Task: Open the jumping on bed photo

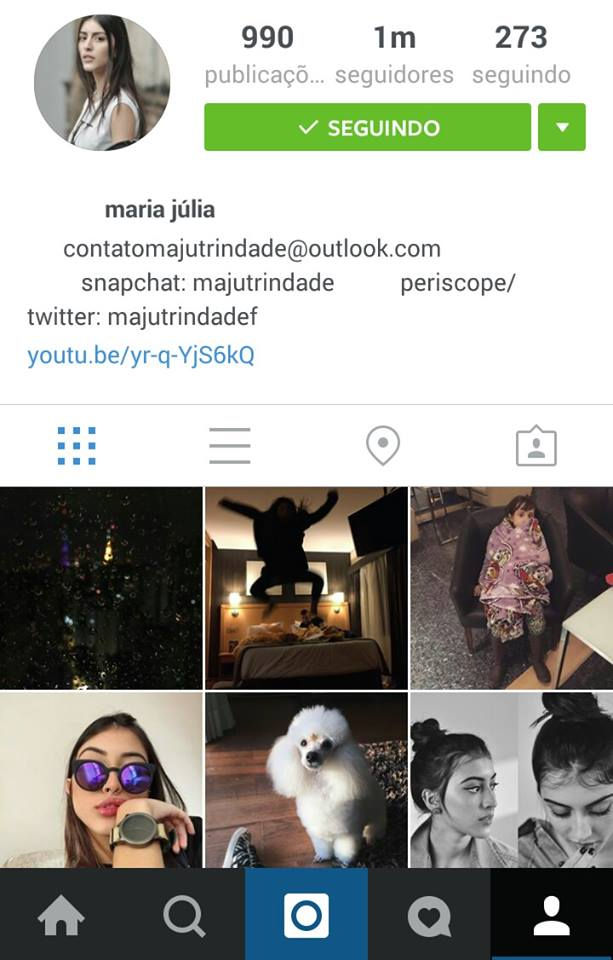Action: pos(306,588)
